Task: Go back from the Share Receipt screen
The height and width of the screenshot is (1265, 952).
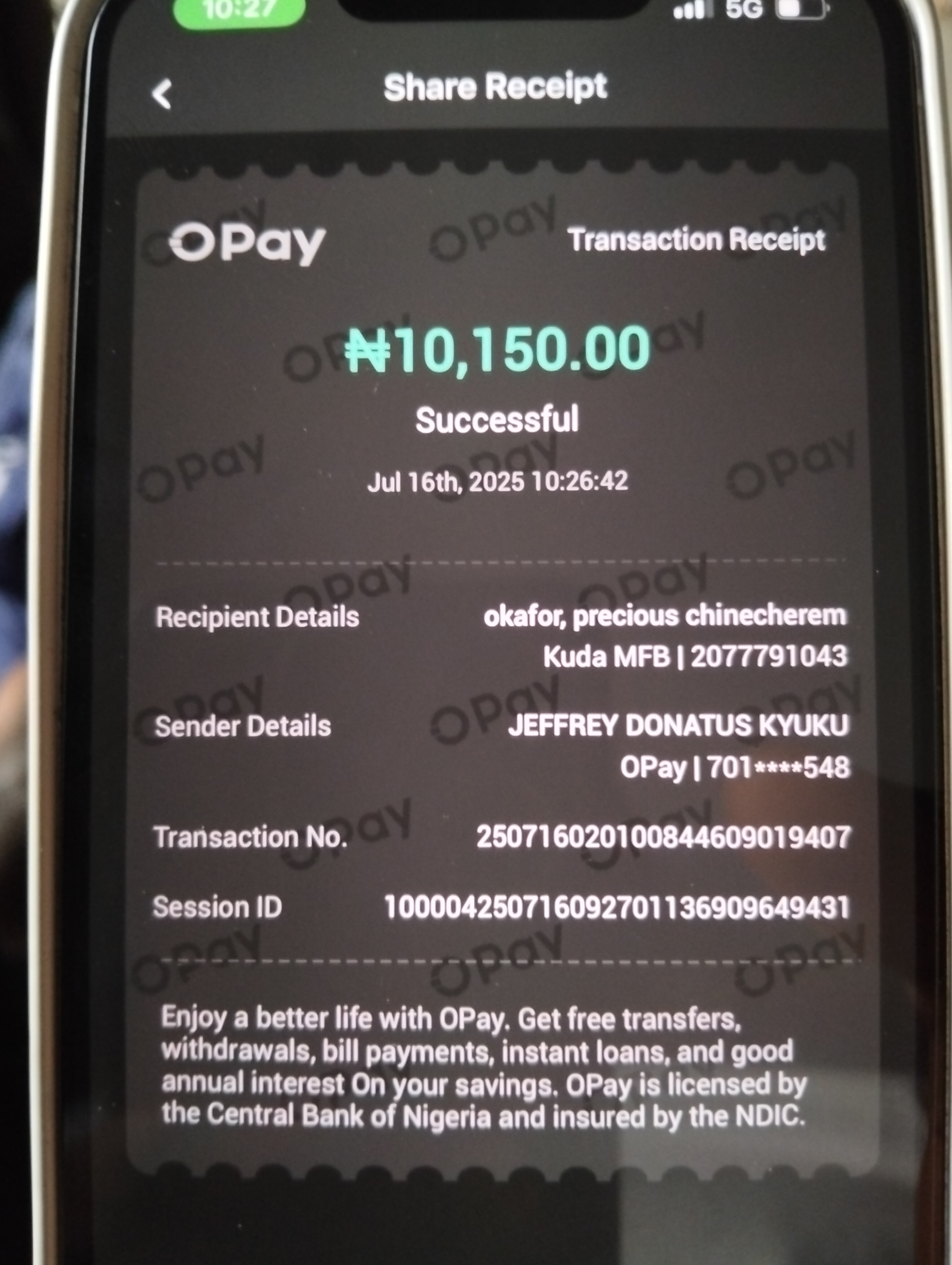Action: tap(162, 94)
